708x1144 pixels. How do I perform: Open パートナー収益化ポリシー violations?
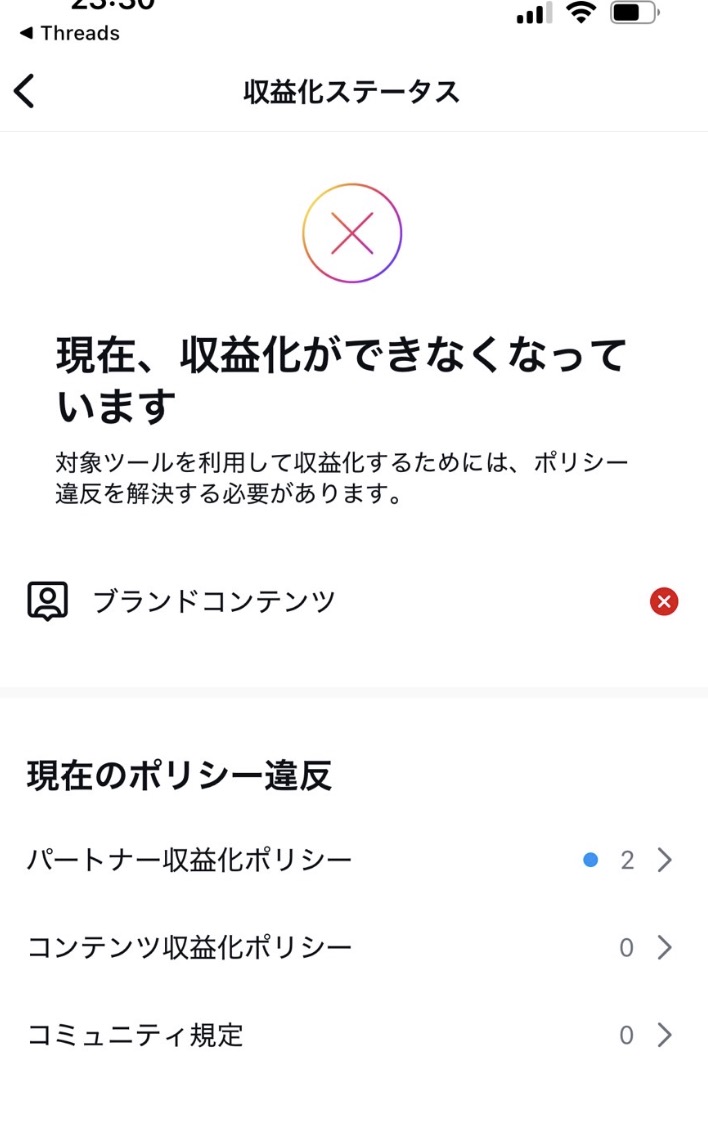(x=352, y=860)
